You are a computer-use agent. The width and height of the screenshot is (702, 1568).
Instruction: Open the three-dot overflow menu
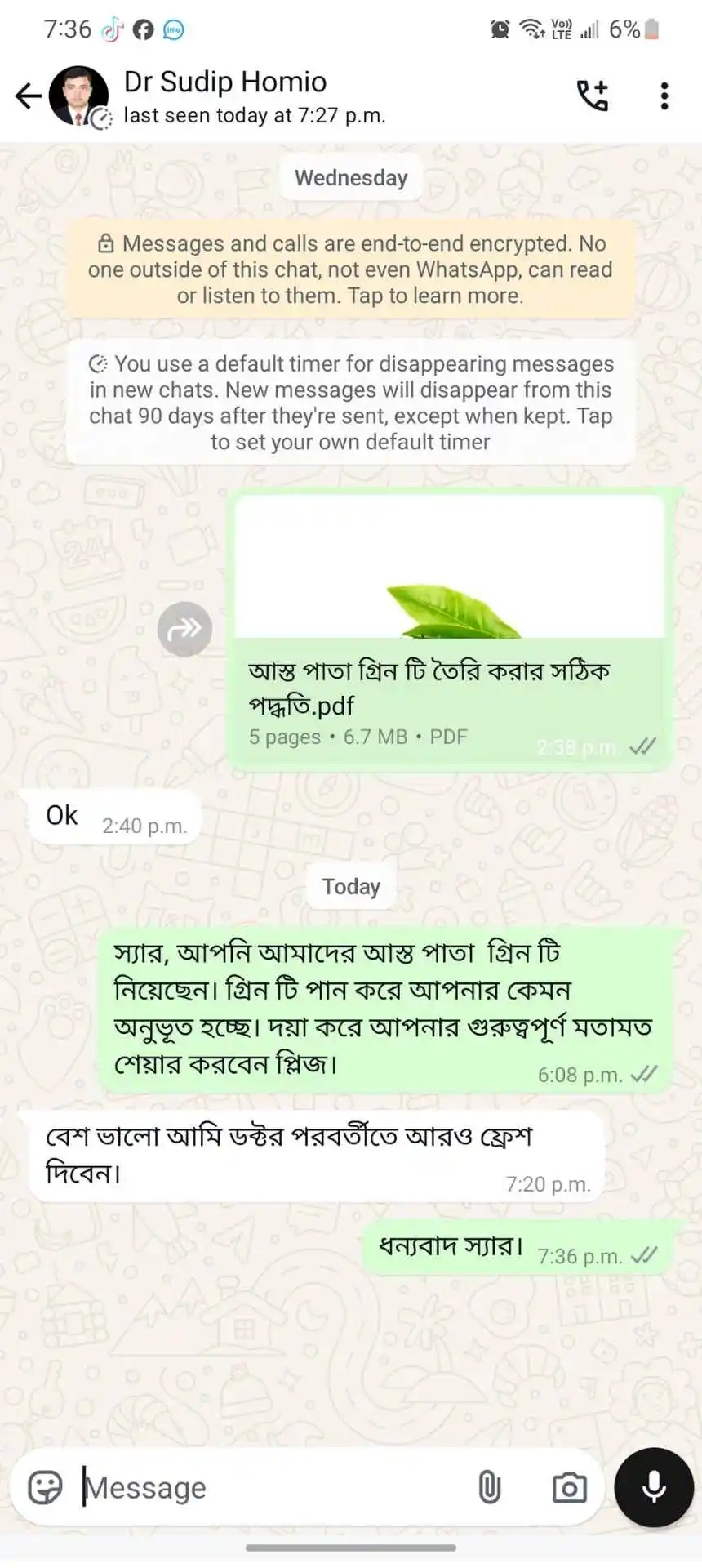click(x=664, y=96)
